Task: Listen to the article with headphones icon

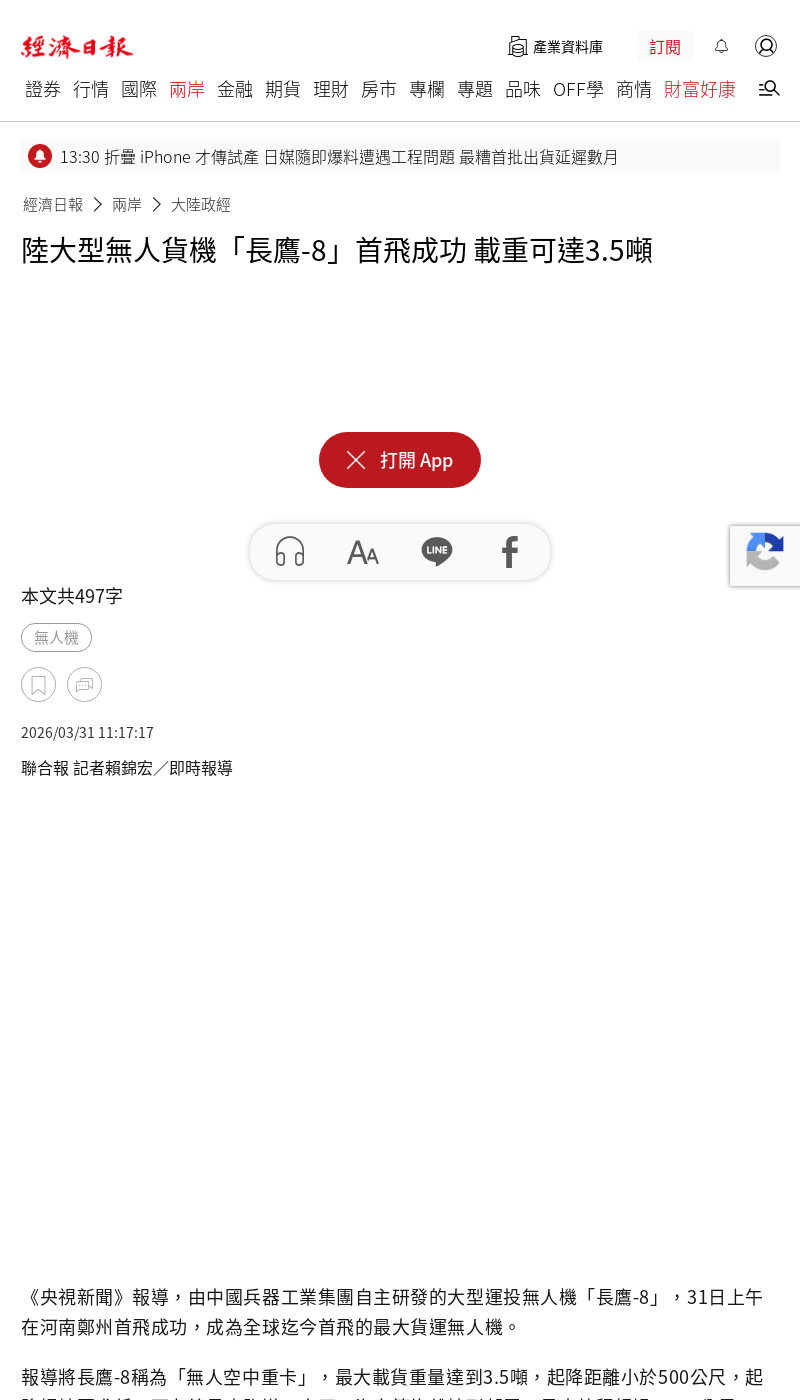Action: 290,552
